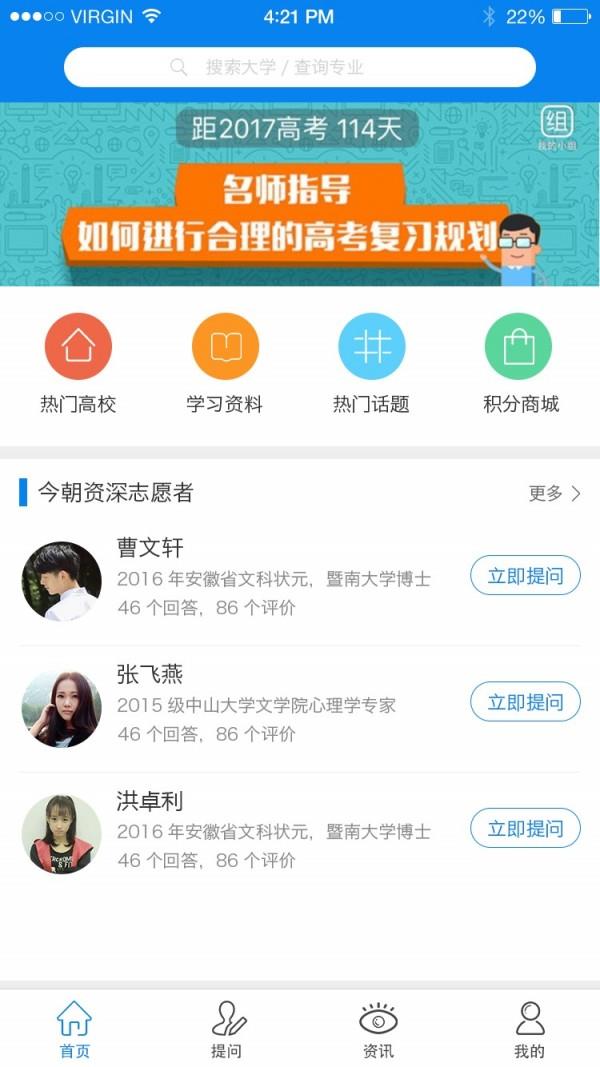Viewport: 600px width, 1067px height.
Task: Tap the 搜索大学 search field
Action: tap(300, 67)
